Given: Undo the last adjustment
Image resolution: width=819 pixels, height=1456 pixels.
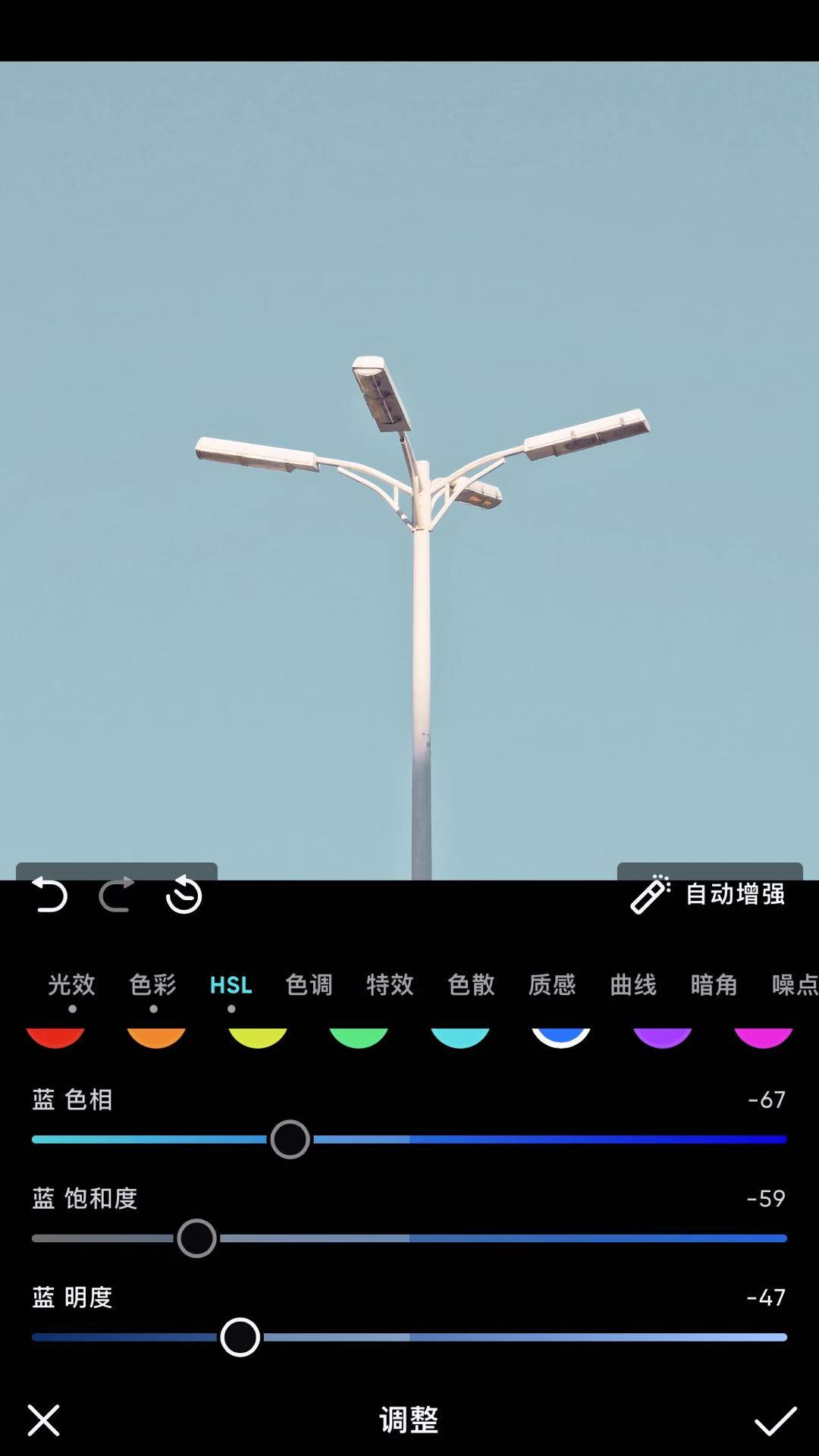Looking at the screenshot, I should pyautogui.click(x=49, y=895).
